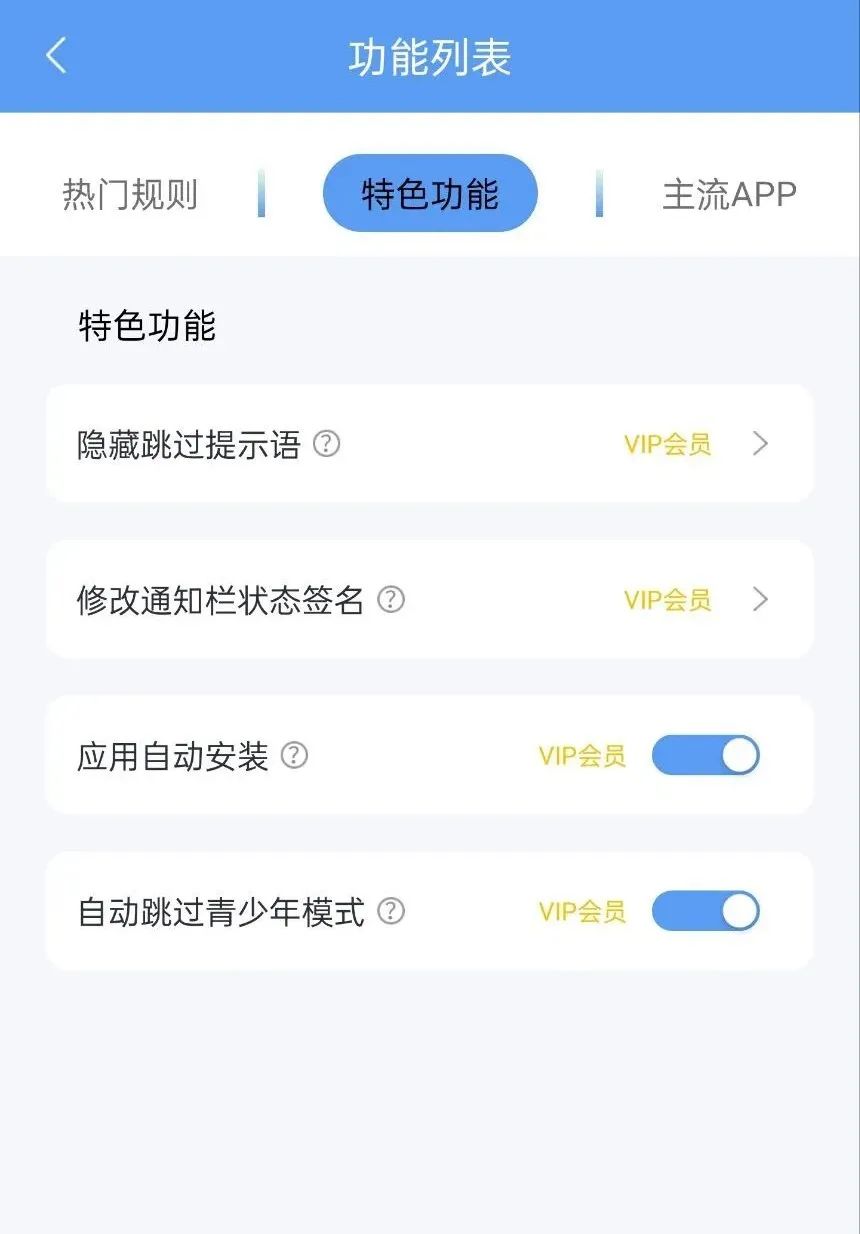This screenshot has height=1234, width=860.
Task: Switch to the 热门规则 tab
Action: click(131, 193)
